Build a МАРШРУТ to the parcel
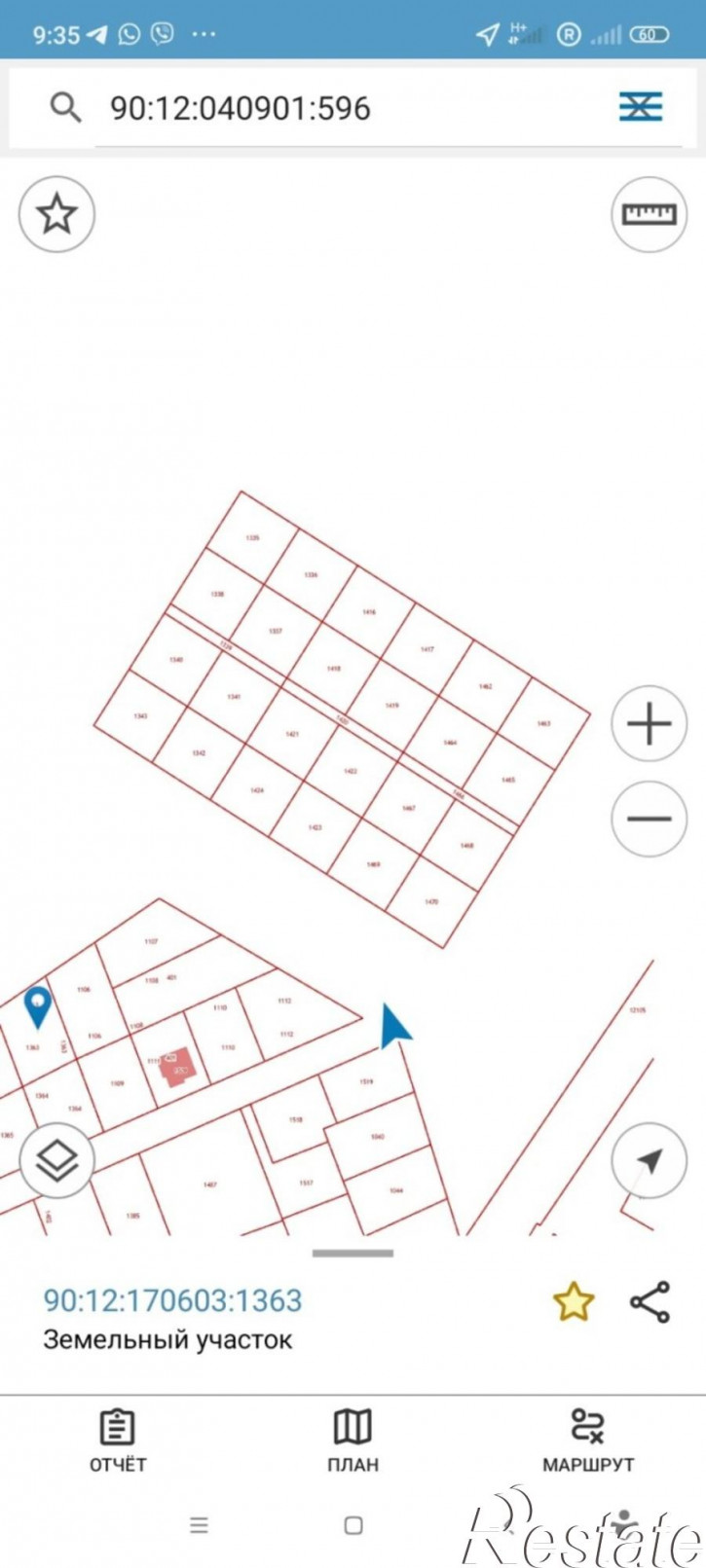 [x=587, y=1440]
